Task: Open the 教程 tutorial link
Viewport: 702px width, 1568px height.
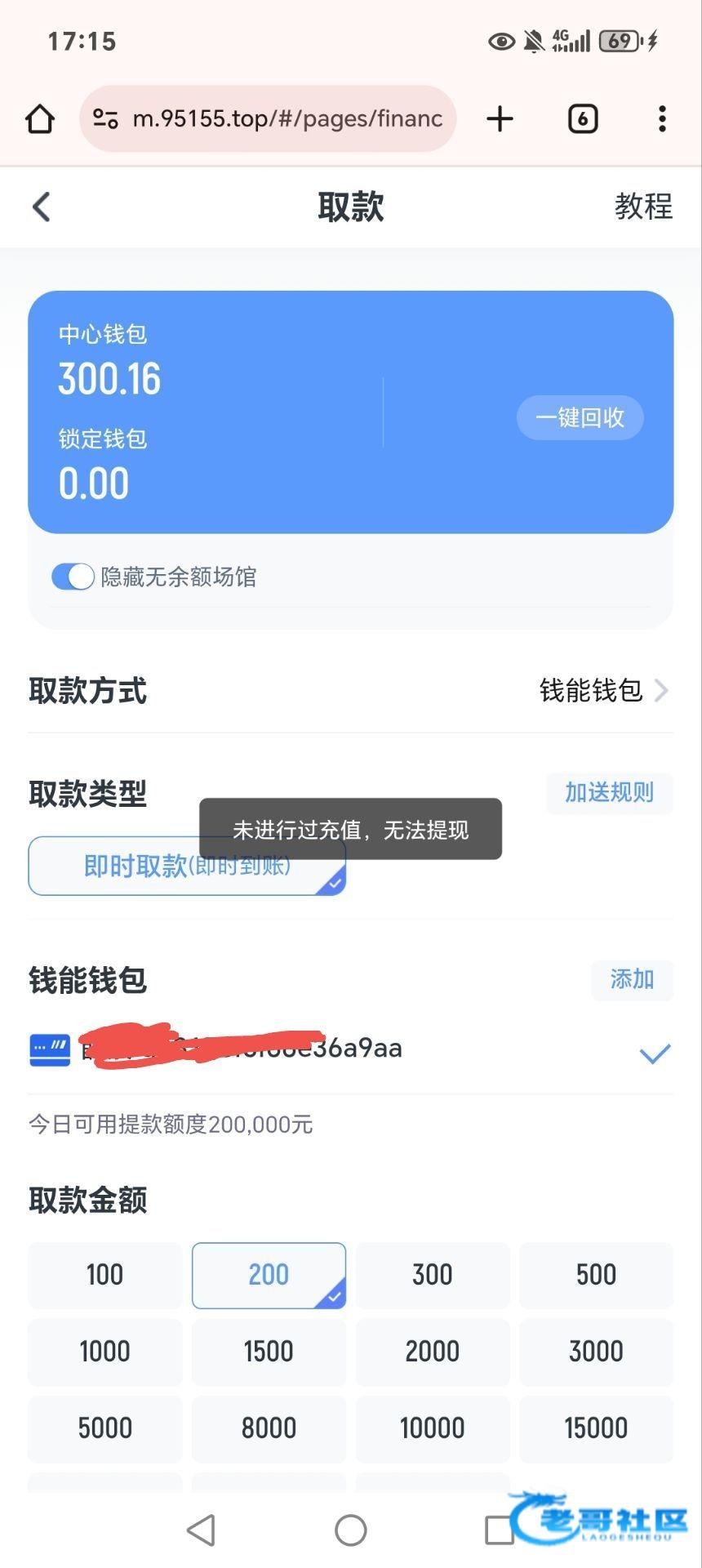Action: tap(643, 207)
